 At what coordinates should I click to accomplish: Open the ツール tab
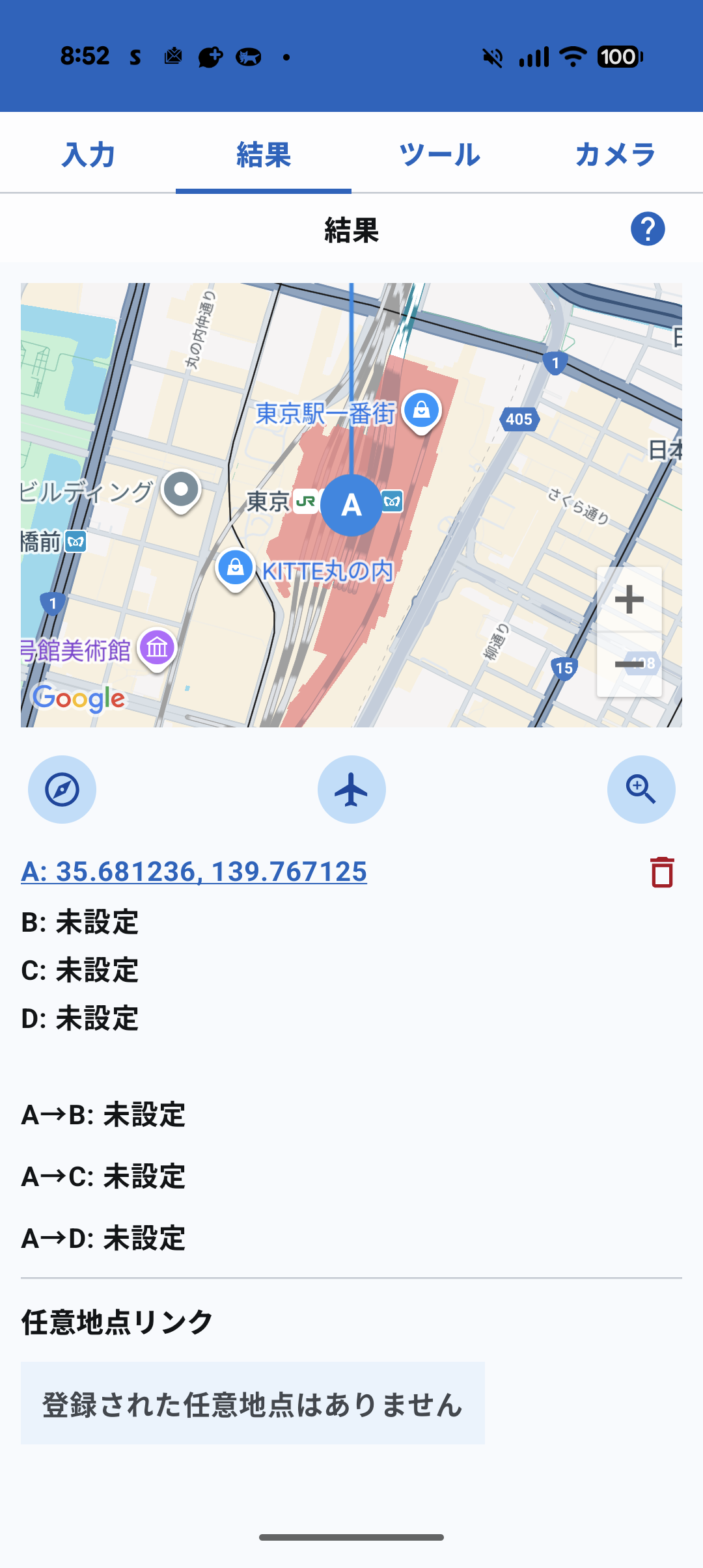tap(440, 155)
